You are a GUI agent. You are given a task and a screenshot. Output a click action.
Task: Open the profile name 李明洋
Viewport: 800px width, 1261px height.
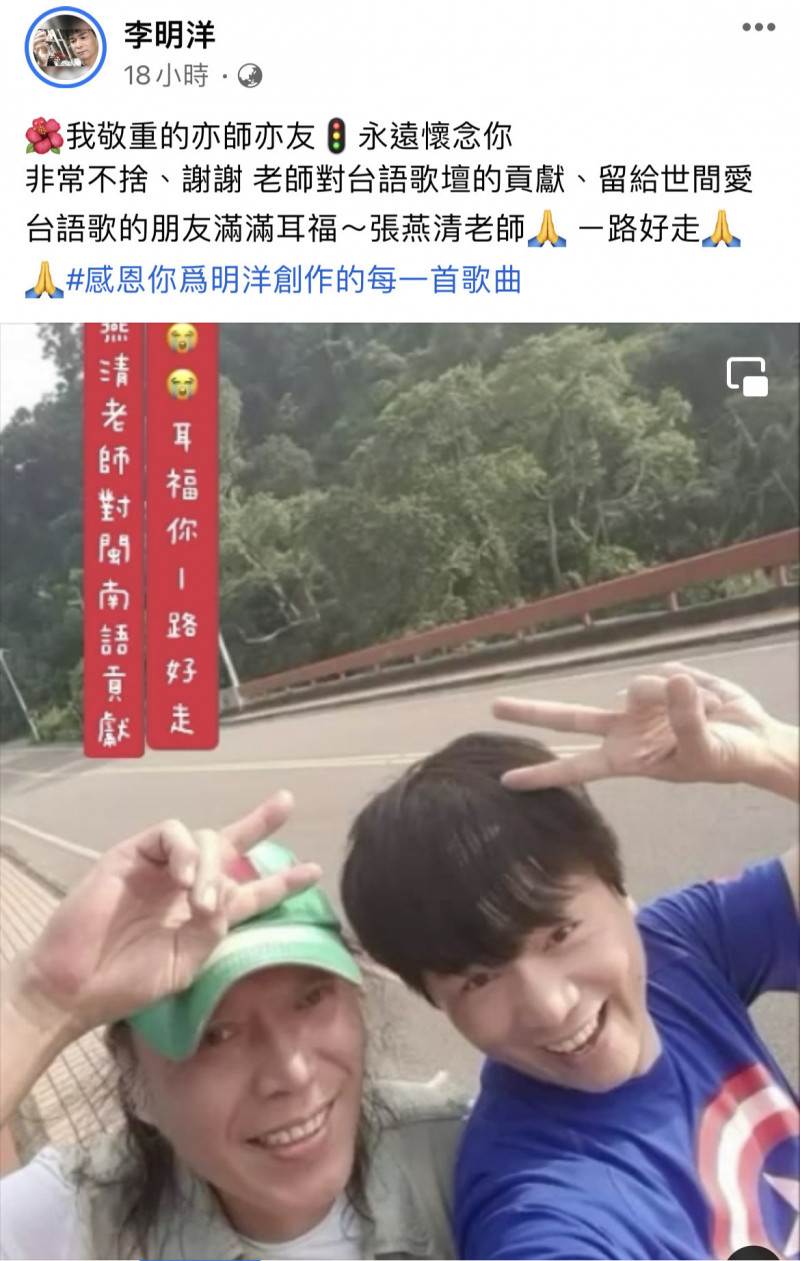tap(169, 34)
